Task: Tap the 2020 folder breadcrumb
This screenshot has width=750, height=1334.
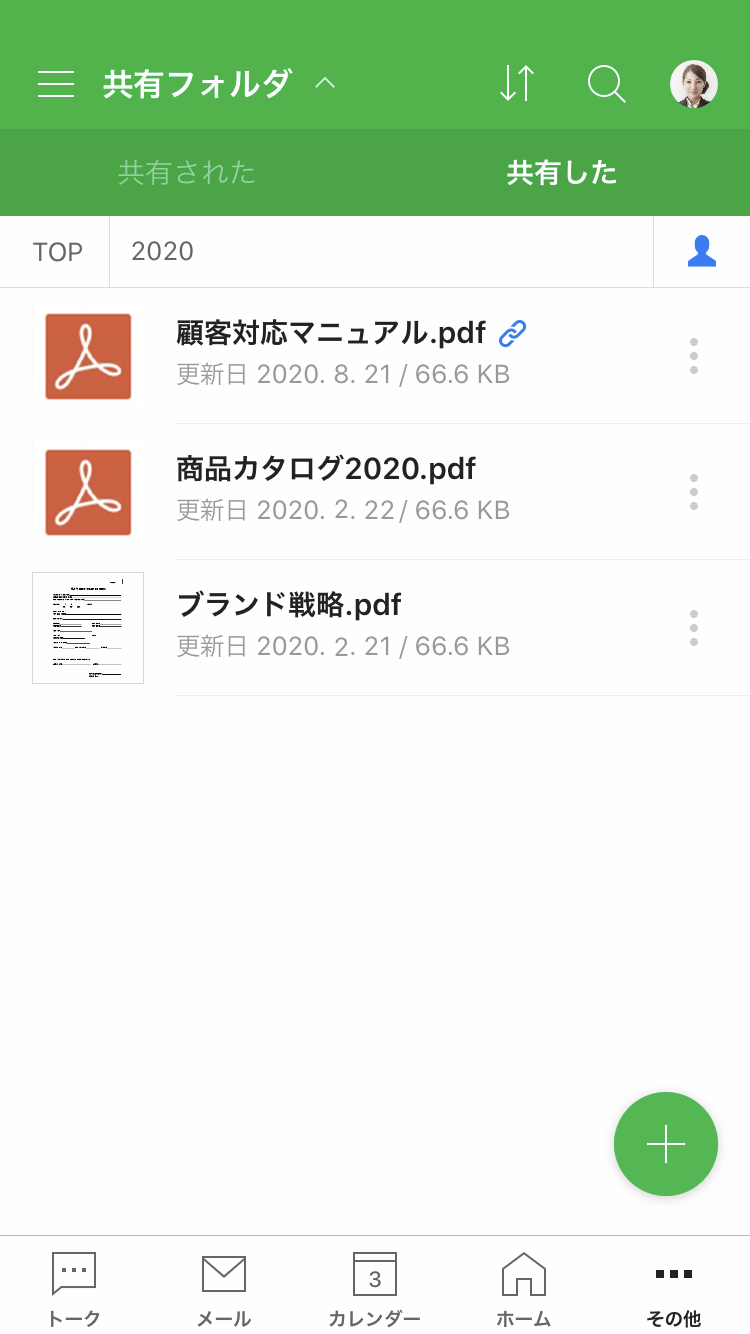Action: [x=163, y=252]
